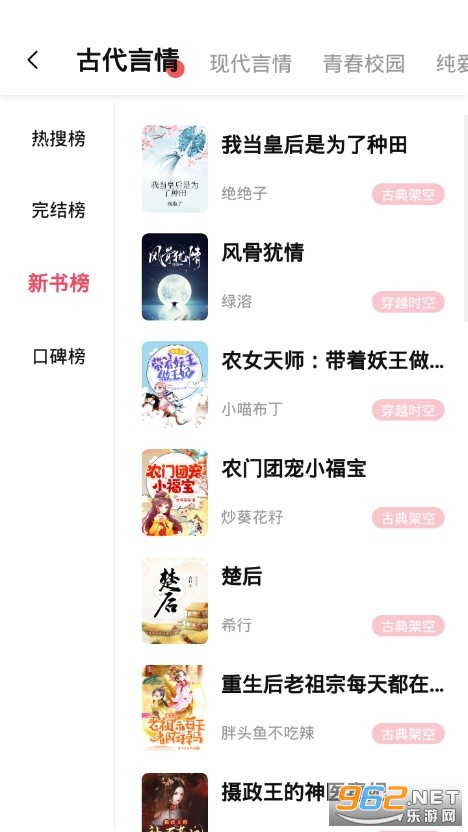
Task: Tap the 穿越时空 tag under 风骨犹情
Action: (408, 302)
